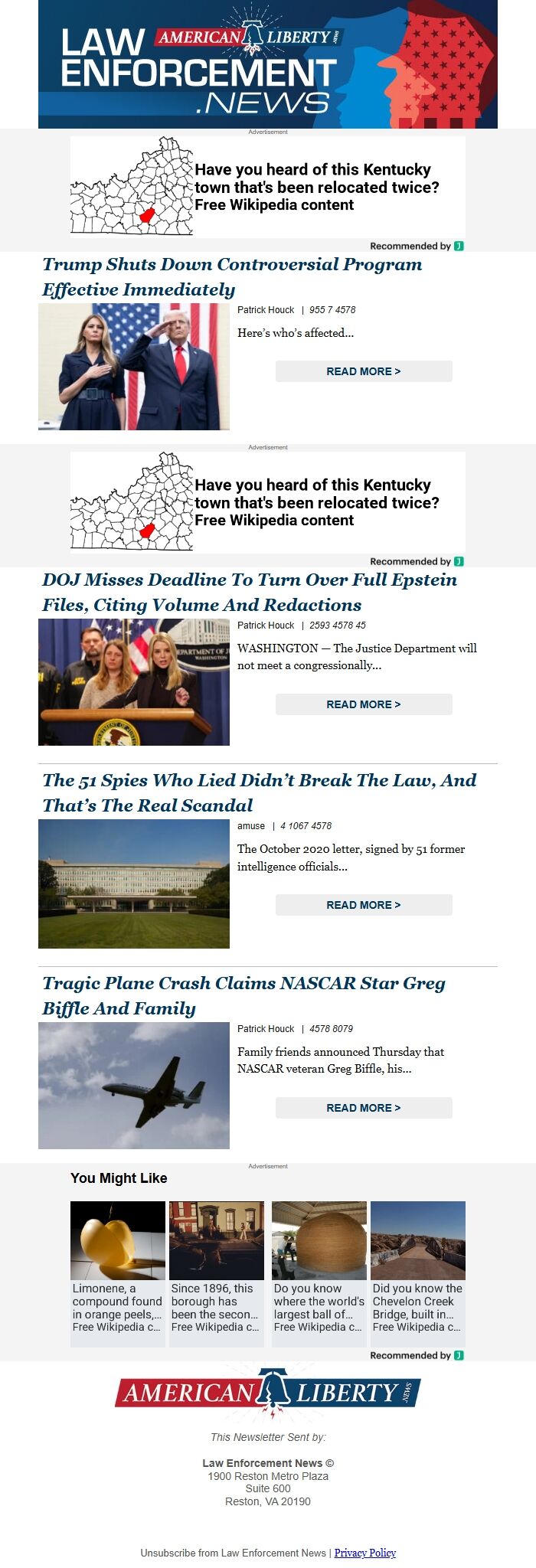Unsubscribe from Law Enforcement News
536x1568 pixels.
click(234, 1553)
